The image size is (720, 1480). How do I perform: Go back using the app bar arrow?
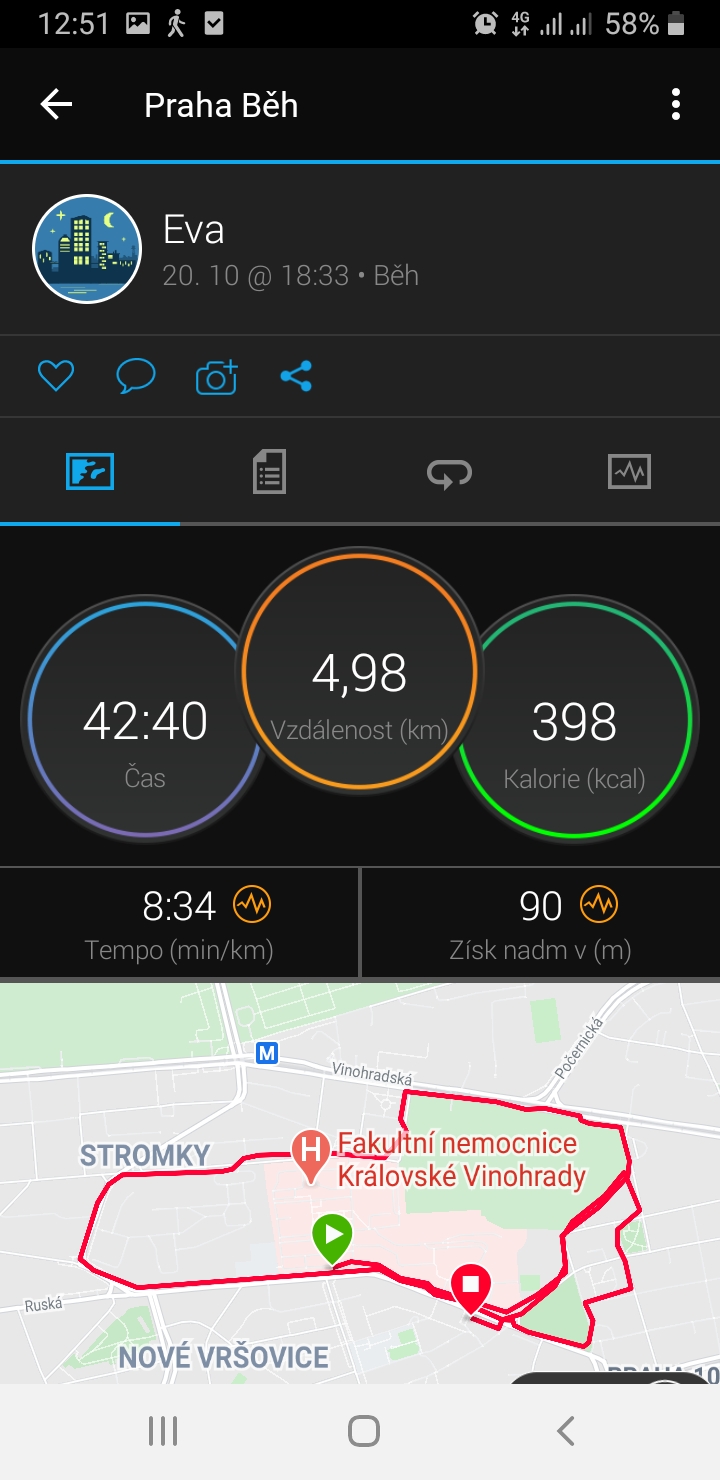(57, 105)
